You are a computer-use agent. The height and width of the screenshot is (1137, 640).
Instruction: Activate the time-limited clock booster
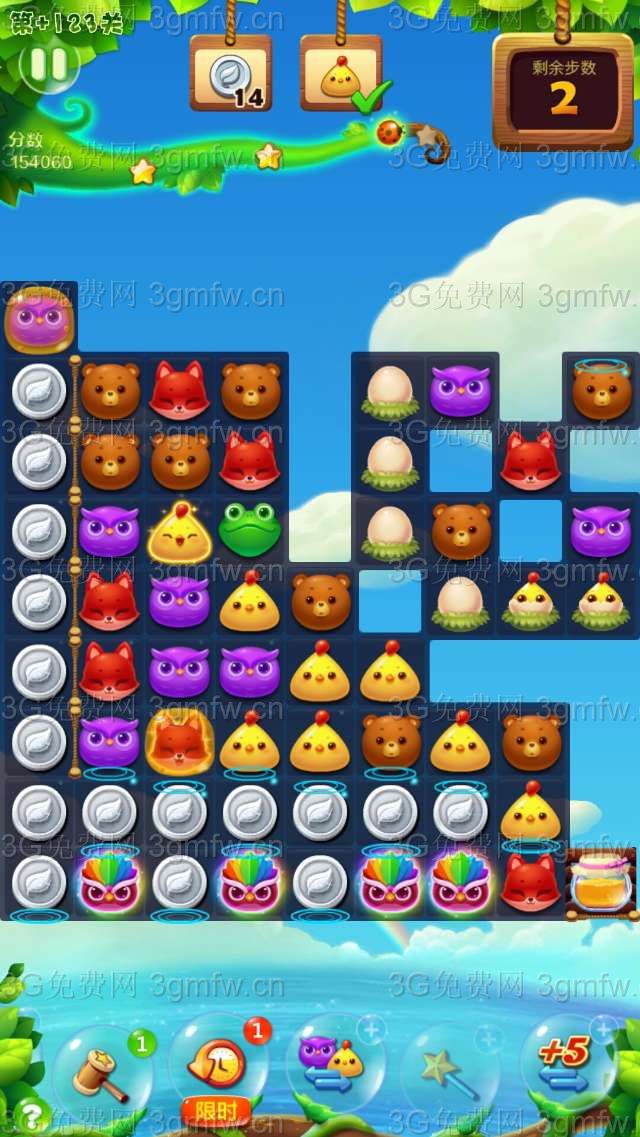pyautogui.click(x=217, y=1070)
